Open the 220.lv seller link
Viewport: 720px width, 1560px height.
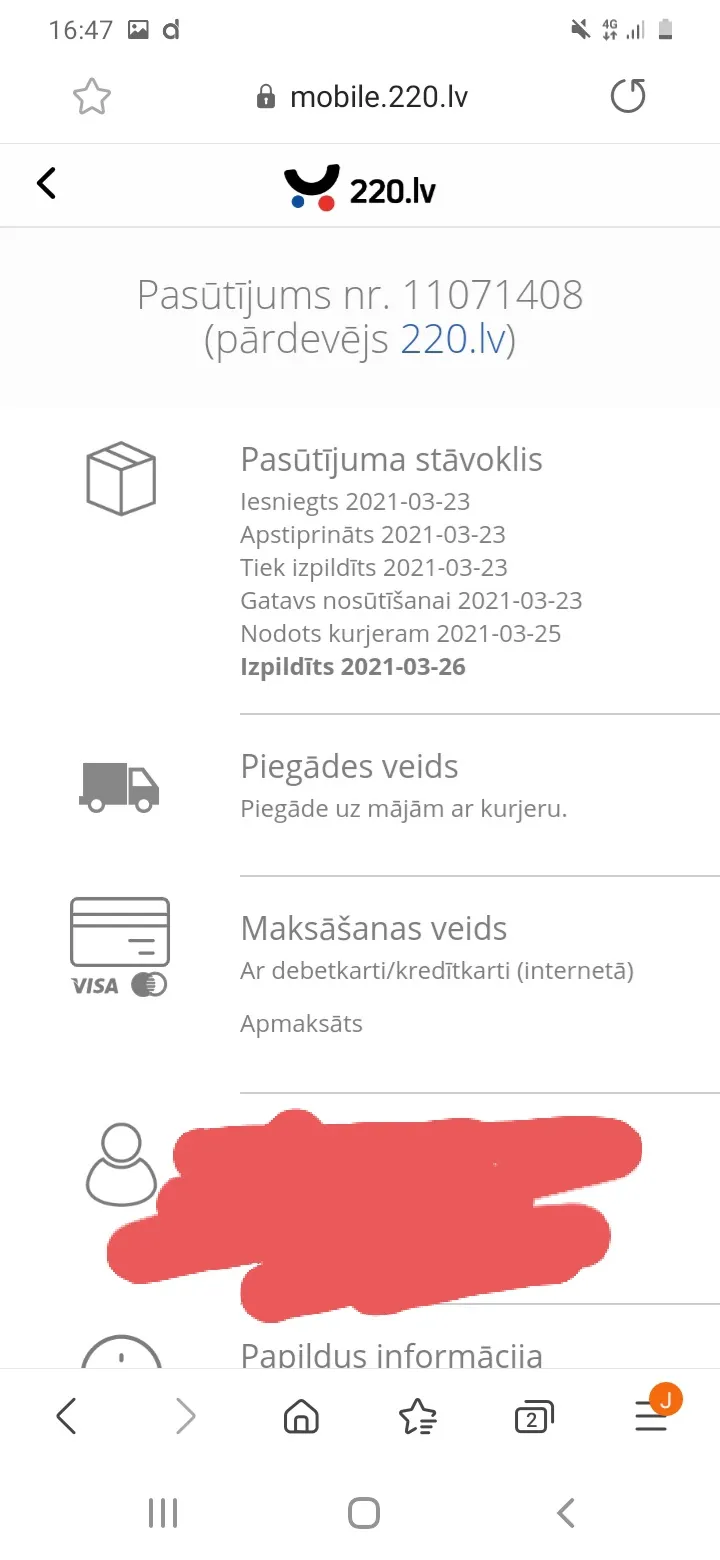[453, 340]
